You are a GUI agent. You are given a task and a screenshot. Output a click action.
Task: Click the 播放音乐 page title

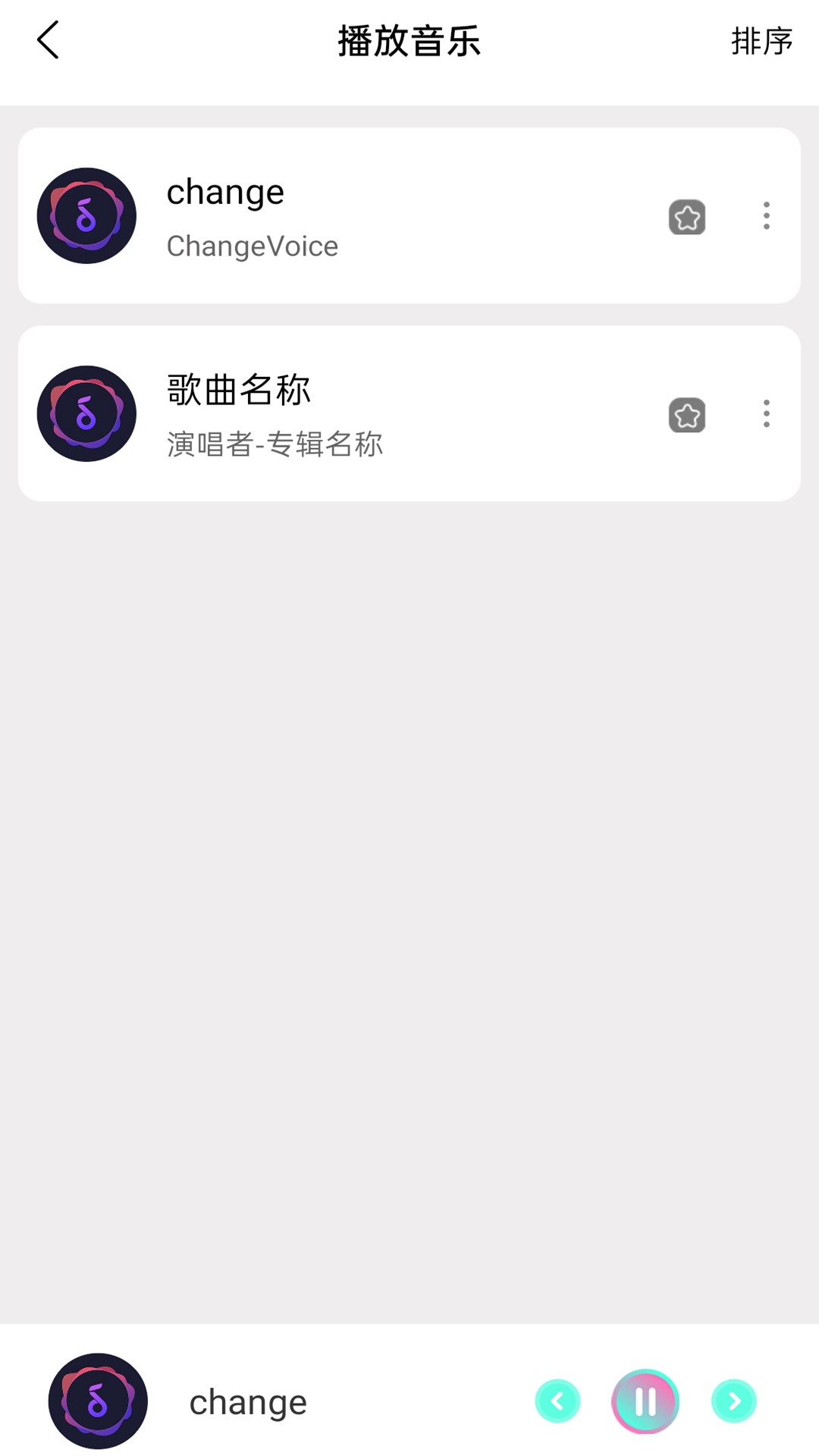point(409,42)
